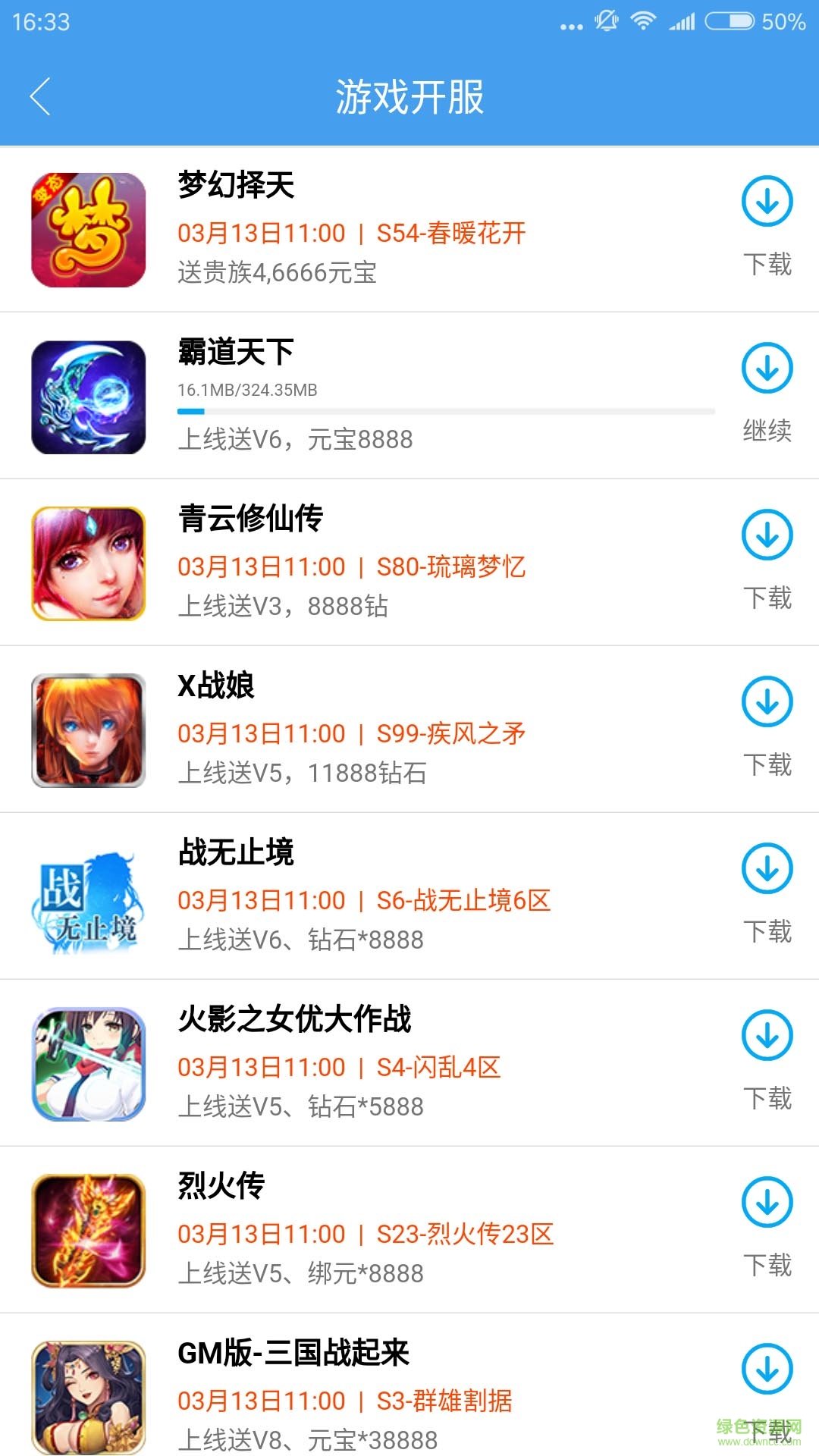819x1456 pixels.
Task: Start downloading 梦幻择天
Action: pos(767,201)
